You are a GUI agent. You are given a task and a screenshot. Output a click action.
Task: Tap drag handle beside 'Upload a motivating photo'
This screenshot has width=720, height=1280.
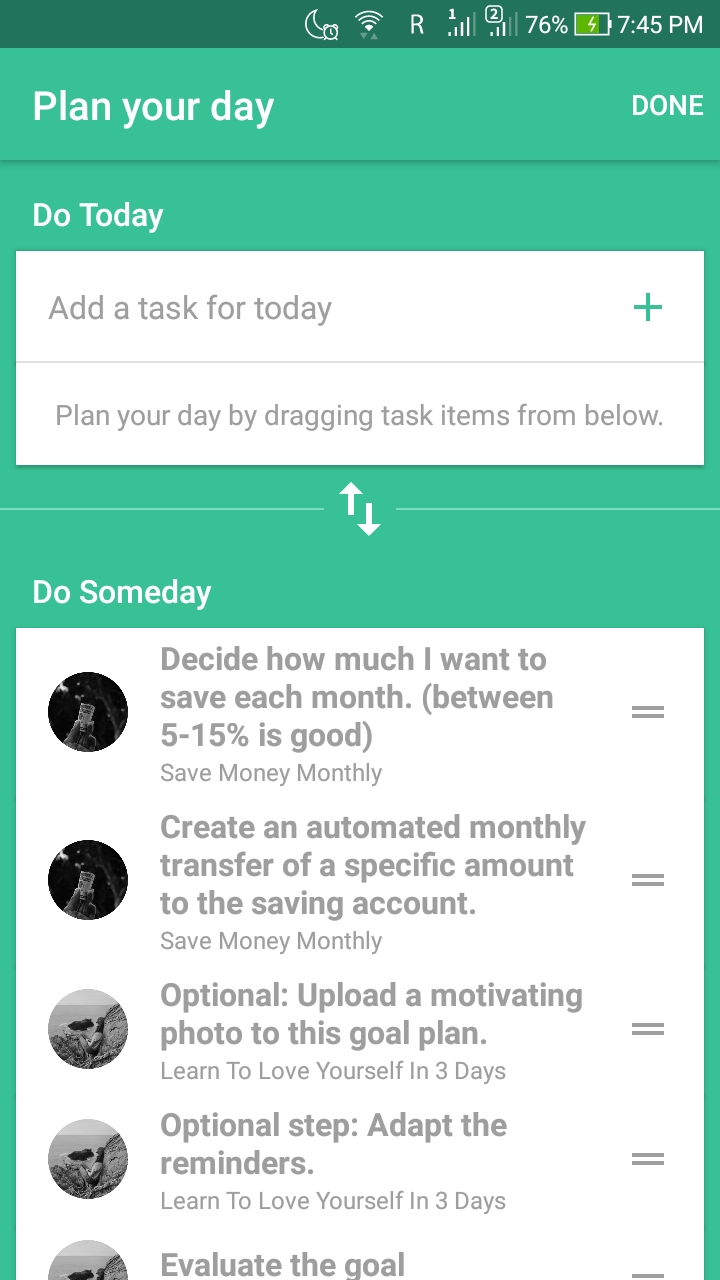tap(648, 1029)
